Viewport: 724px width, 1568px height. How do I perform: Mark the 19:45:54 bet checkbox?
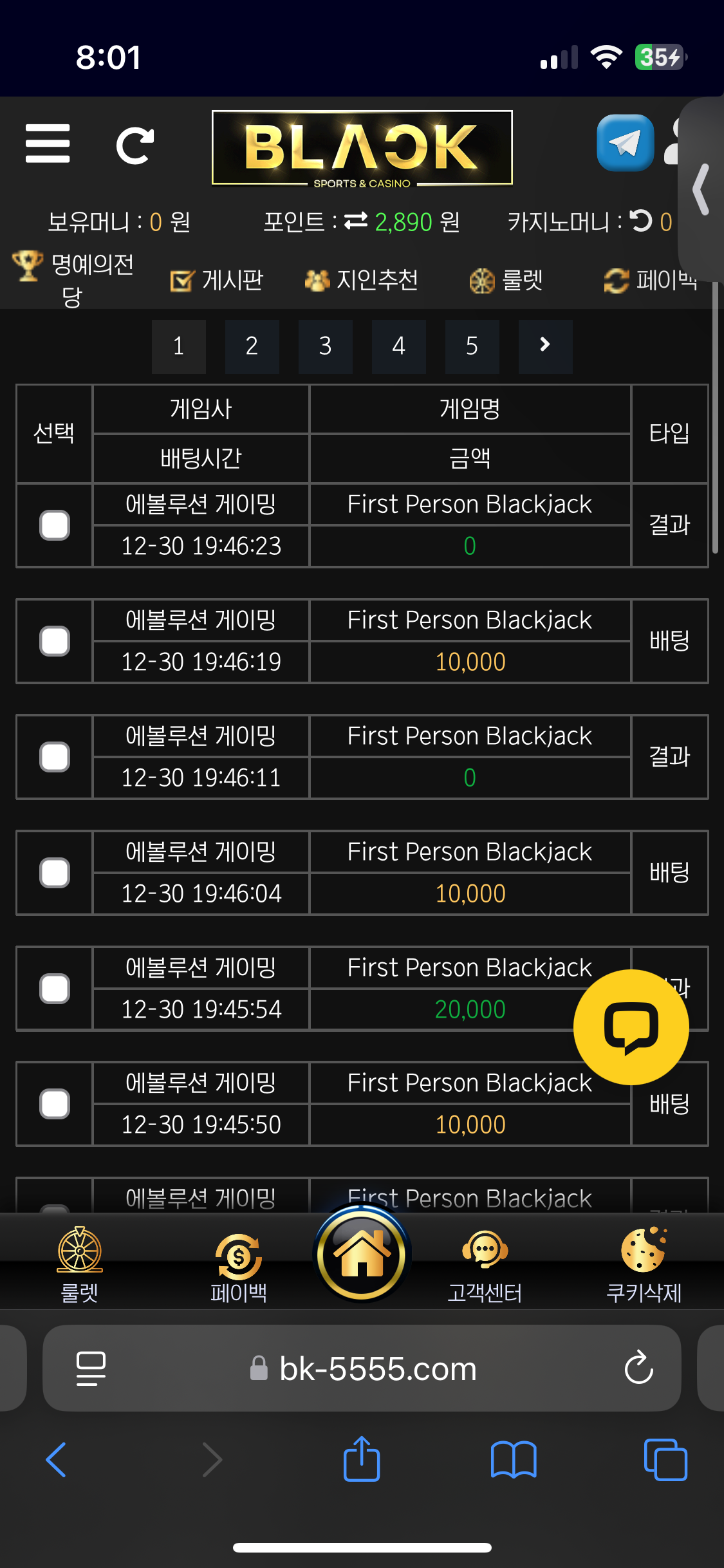(55, 989)
